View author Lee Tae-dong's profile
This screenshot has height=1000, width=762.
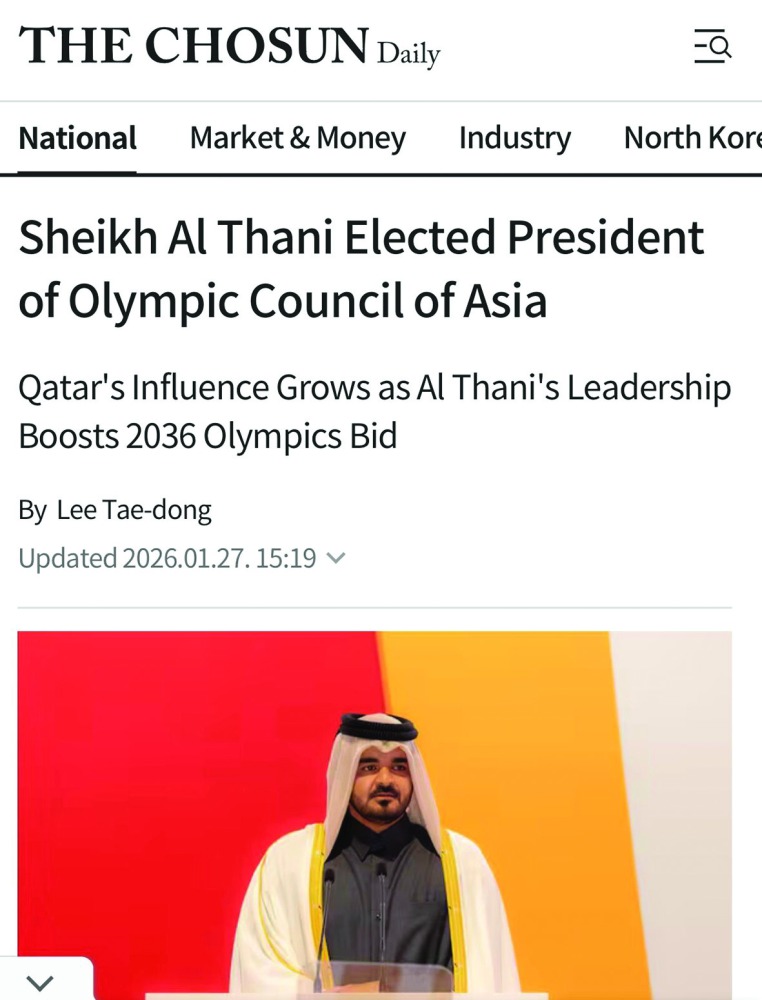(134, 510)
